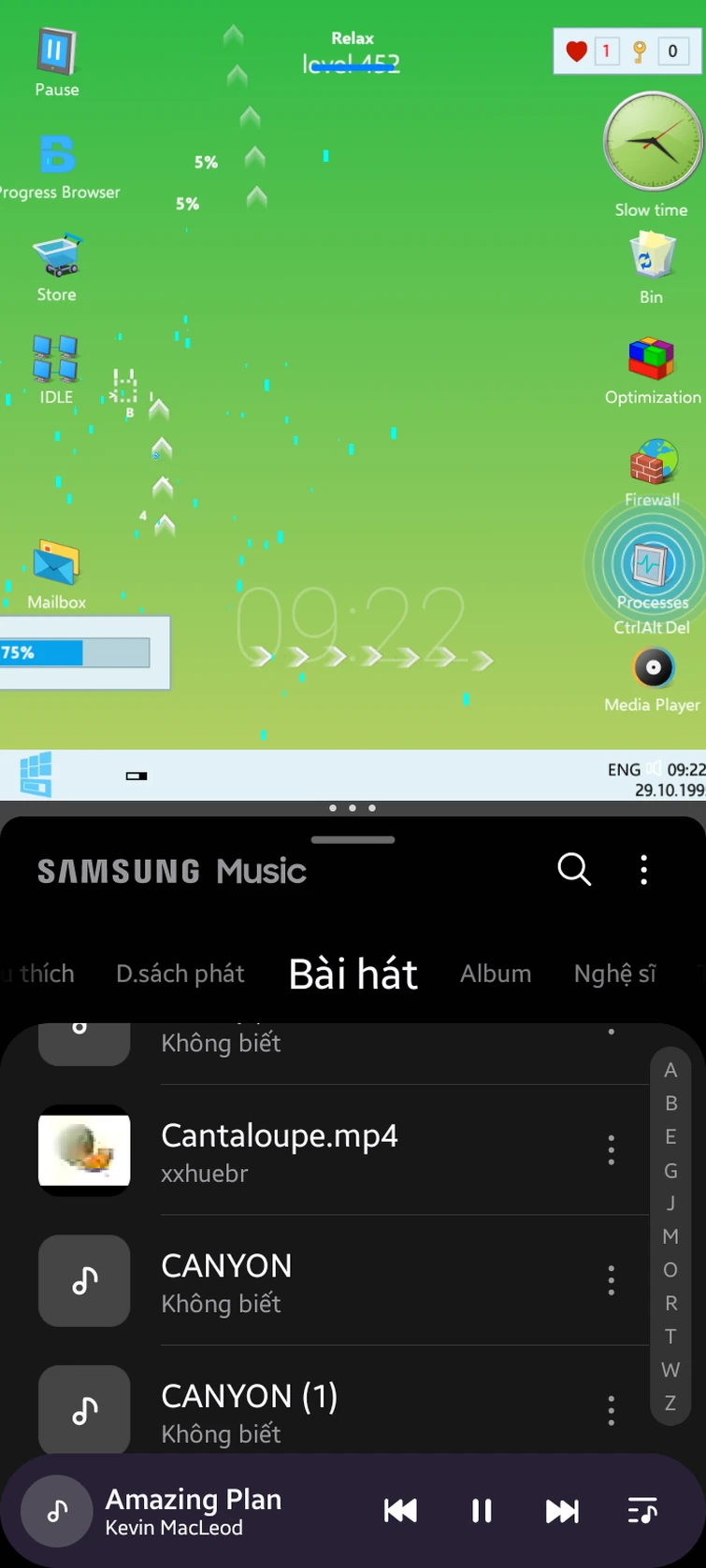Open the play queue list
Viewport: 706px width, 1568px height.
[x=642, y=1511]
